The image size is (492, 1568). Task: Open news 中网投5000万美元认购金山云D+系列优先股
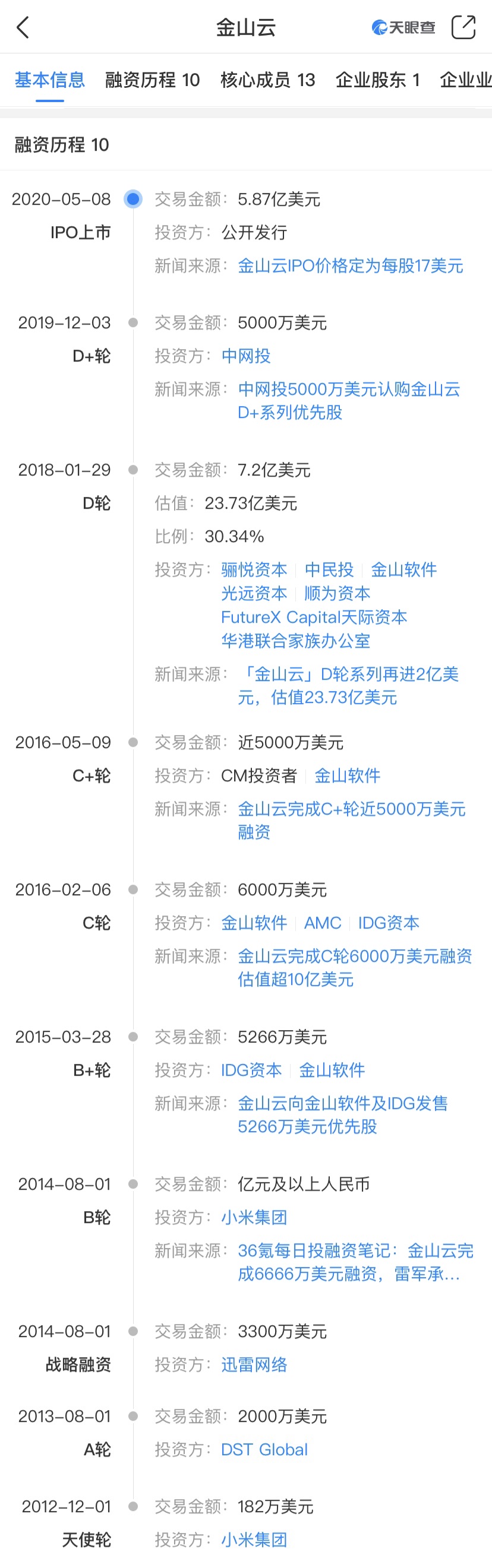[349, 401]
